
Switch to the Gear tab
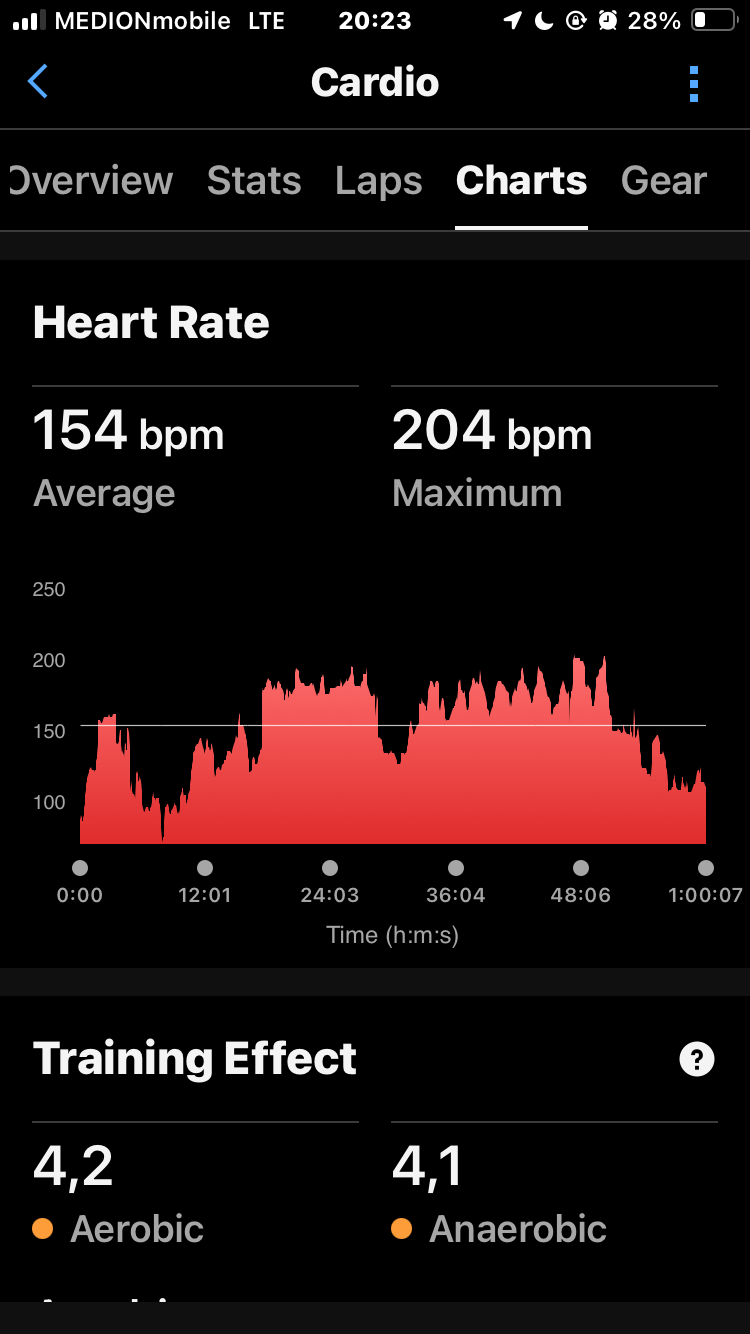(x=664, y=181)
